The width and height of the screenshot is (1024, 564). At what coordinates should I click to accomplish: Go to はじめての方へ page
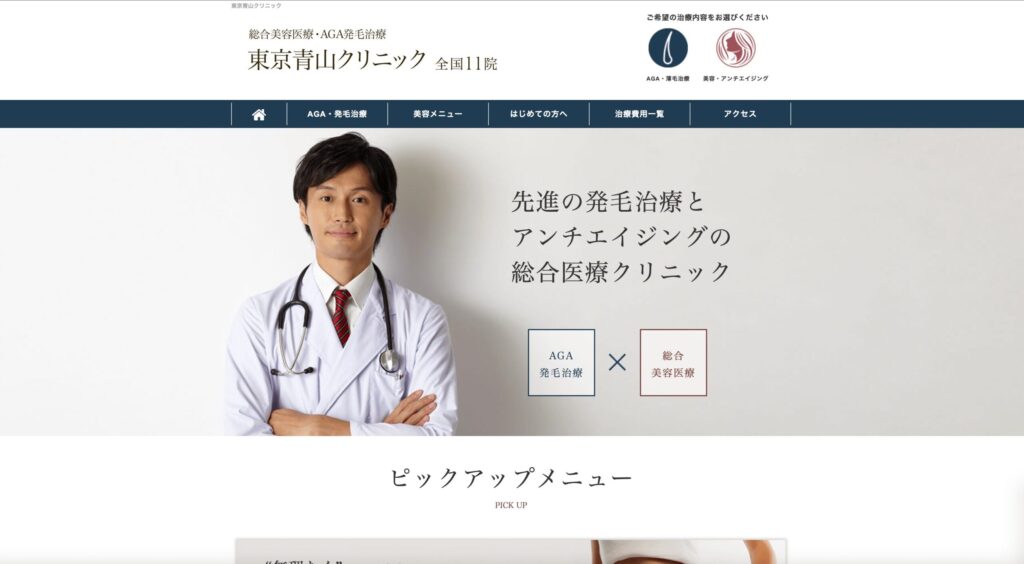point(538,114)
